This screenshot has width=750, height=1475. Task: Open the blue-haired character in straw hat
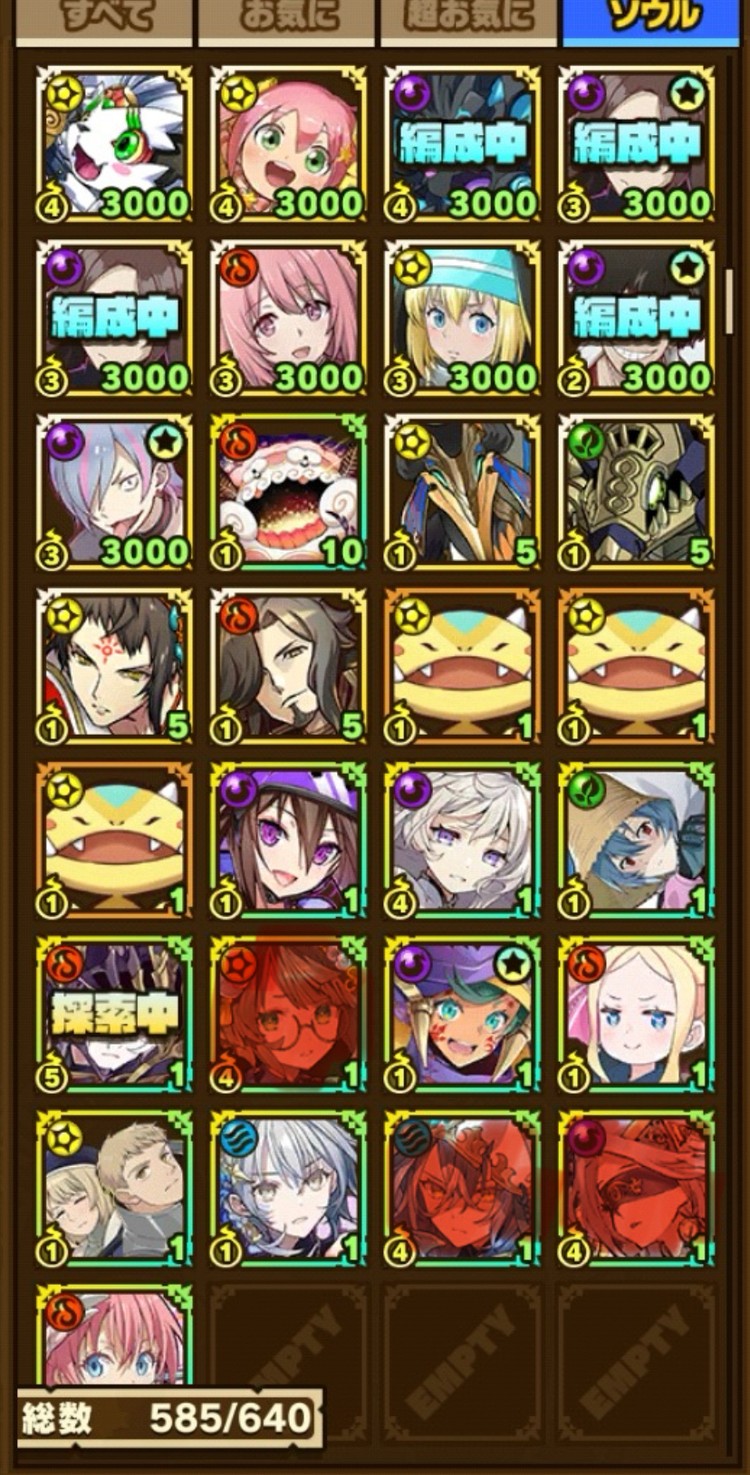tap(636, 838)
